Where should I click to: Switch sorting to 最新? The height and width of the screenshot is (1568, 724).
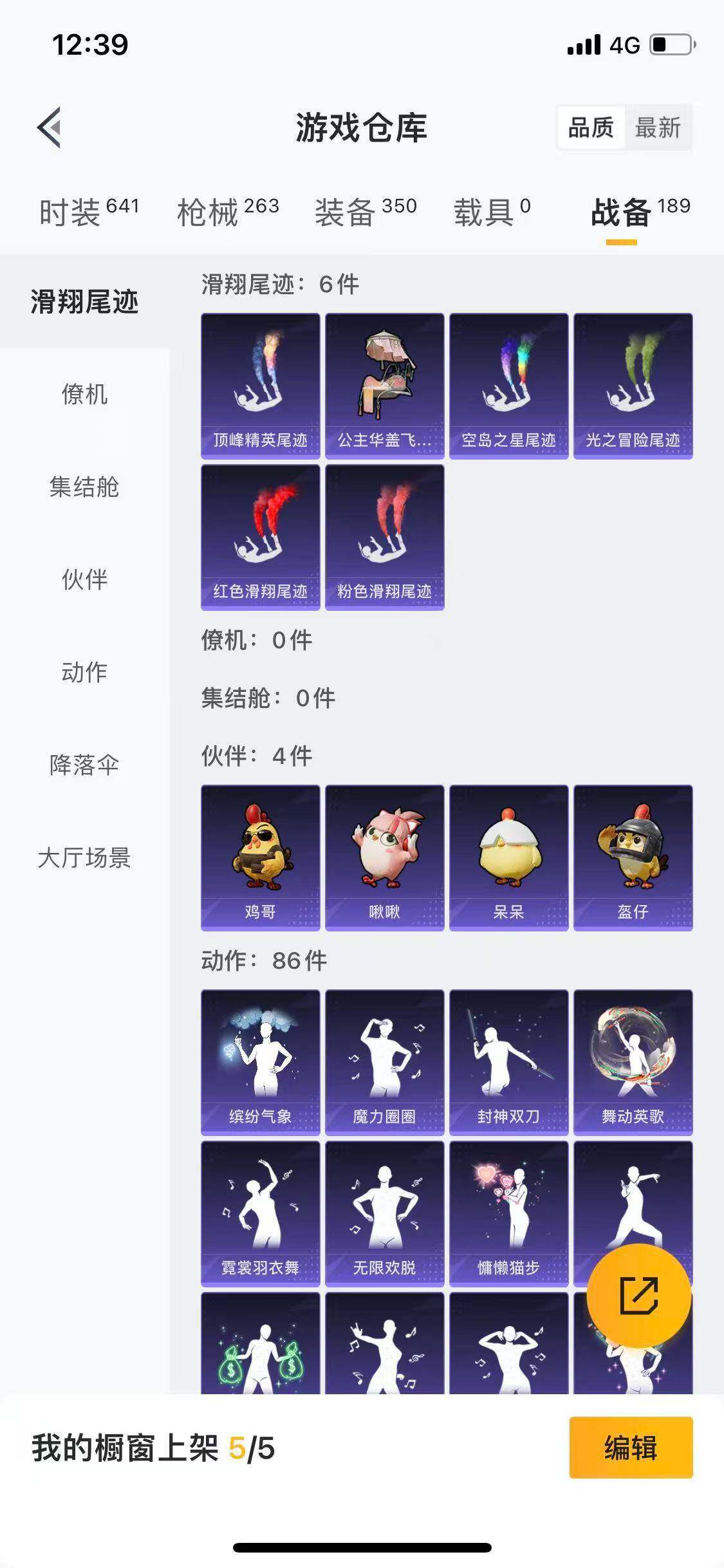pos(658,128)
